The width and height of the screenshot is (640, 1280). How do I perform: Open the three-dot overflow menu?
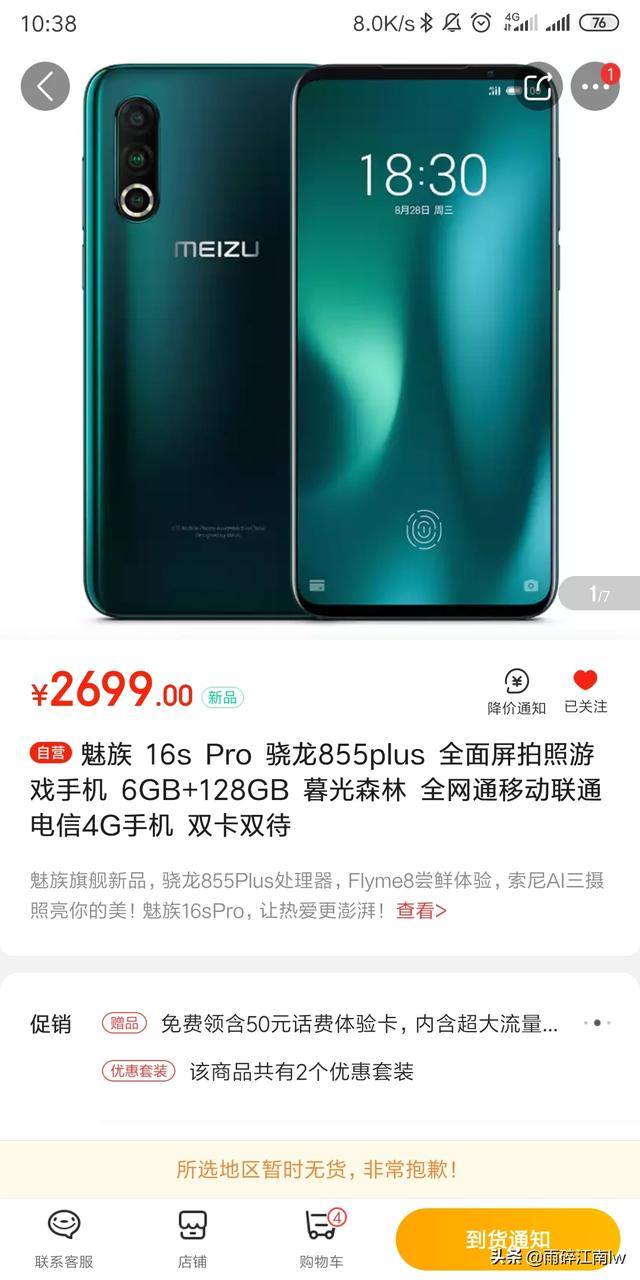click(595, 87)
